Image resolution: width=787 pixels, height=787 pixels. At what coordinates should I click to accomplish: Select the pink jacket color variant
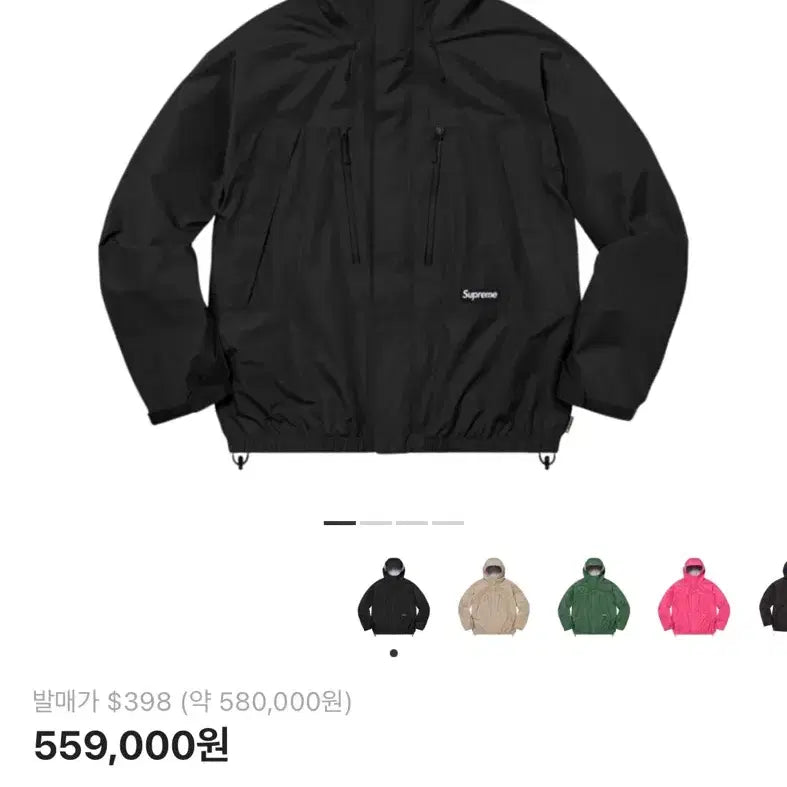(x=694, y=597)
